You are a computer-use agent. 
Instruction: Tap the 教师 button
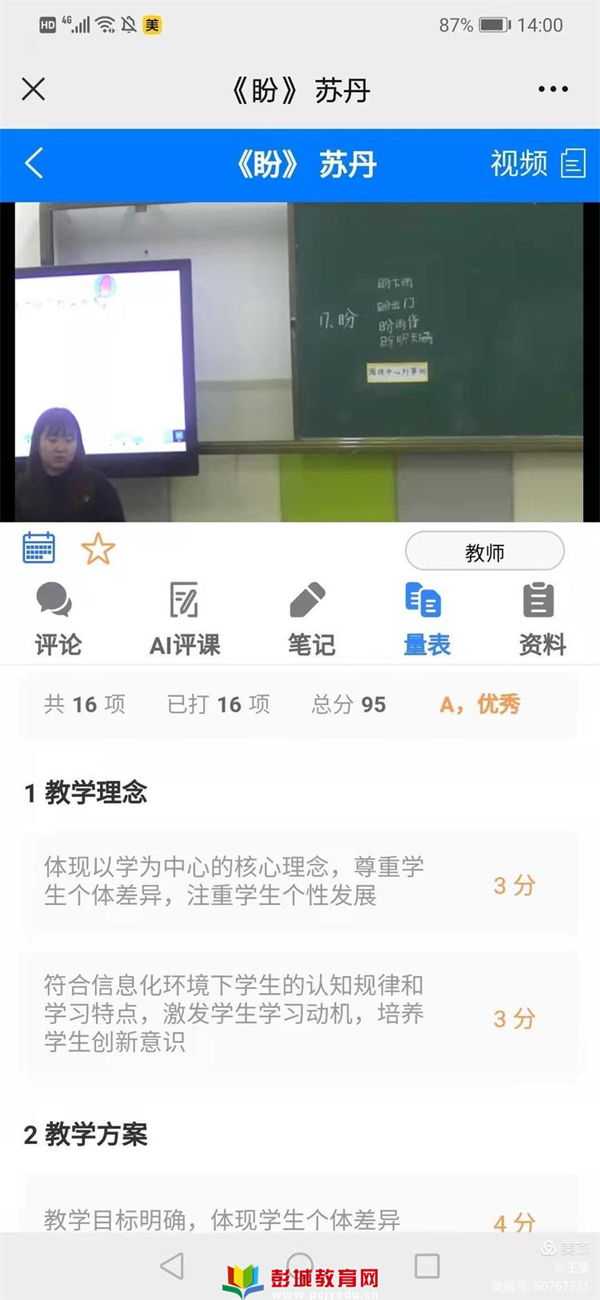pos(484,552)
